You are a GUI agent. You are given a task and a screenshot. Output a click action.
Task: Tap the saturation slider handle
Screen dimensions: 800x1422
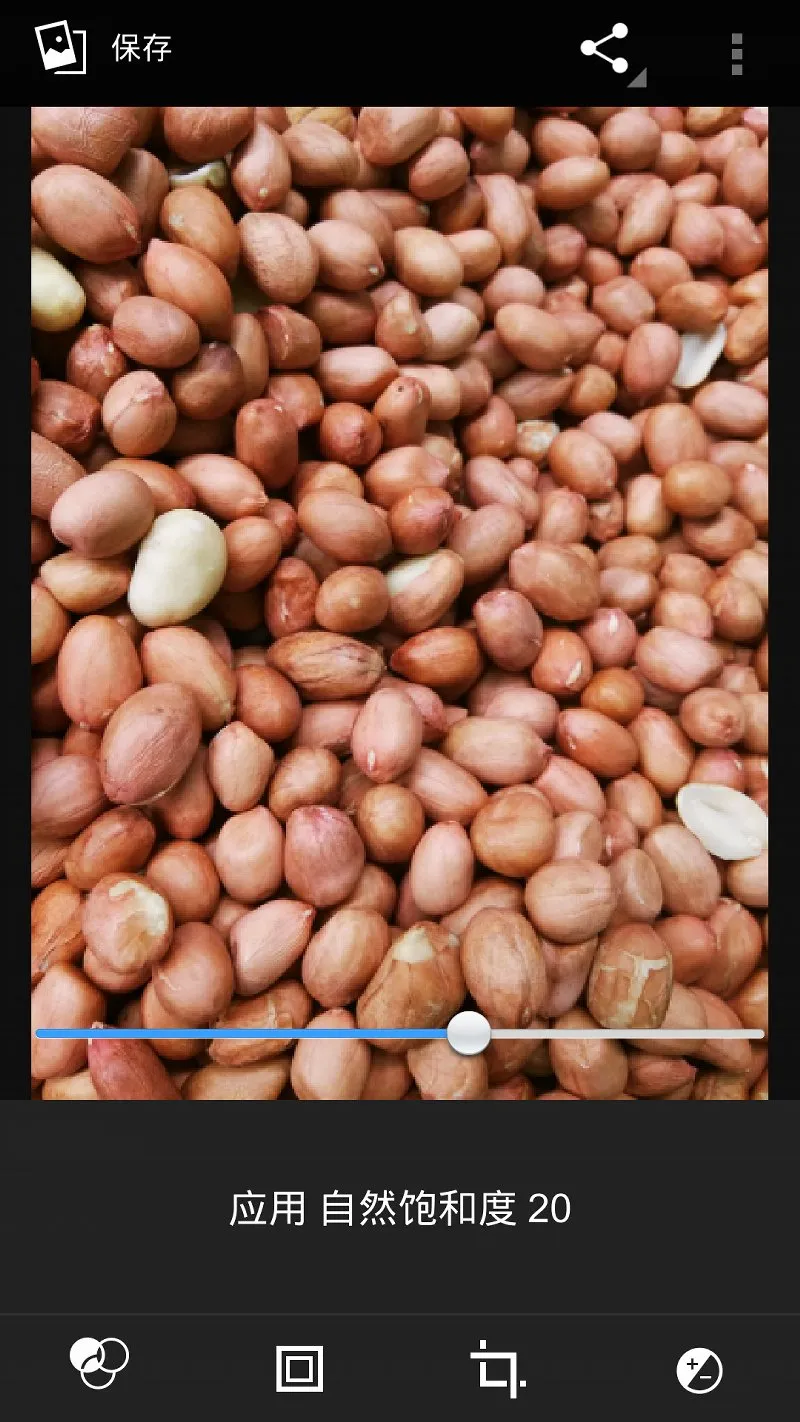coord(468,1033)
